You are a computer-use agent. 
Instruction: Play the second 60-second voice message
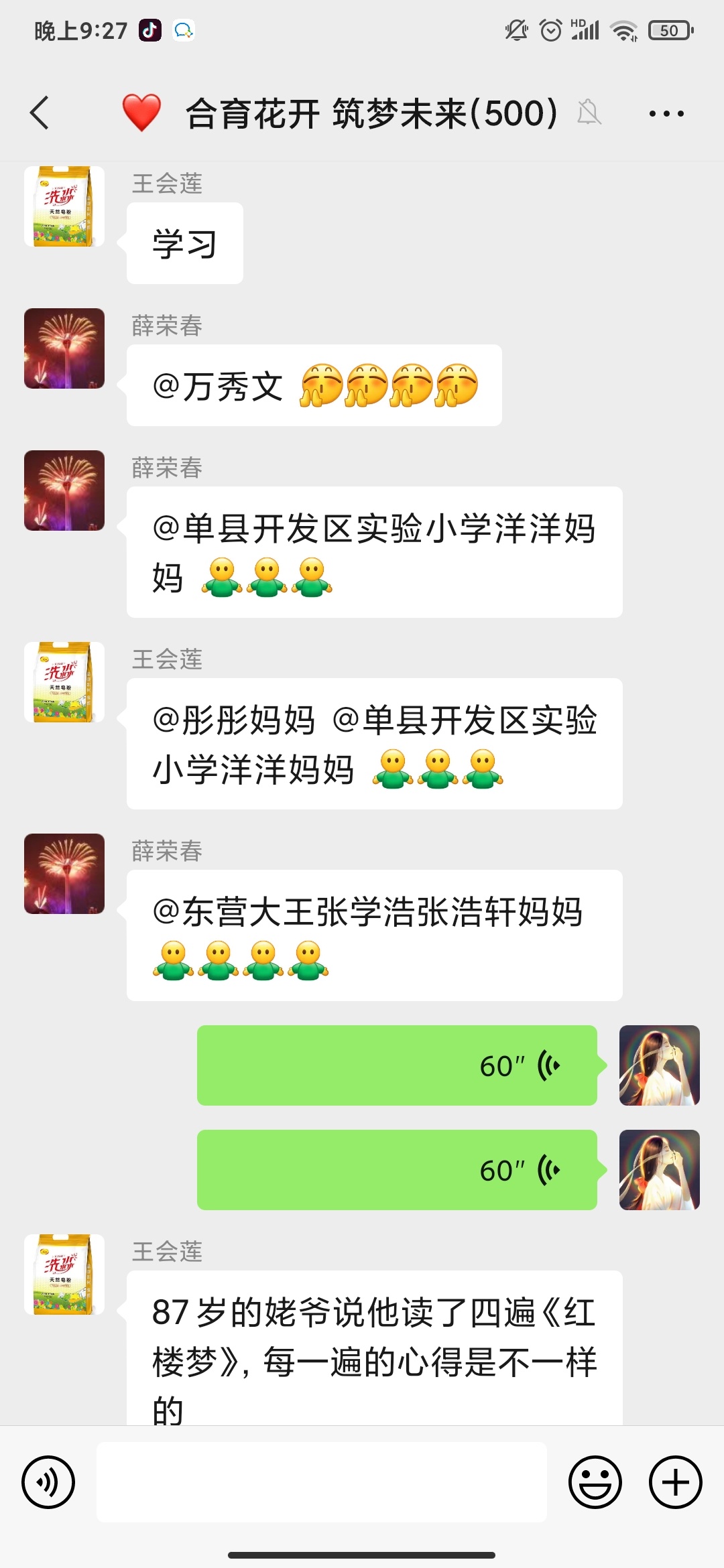pos(395,1168)
